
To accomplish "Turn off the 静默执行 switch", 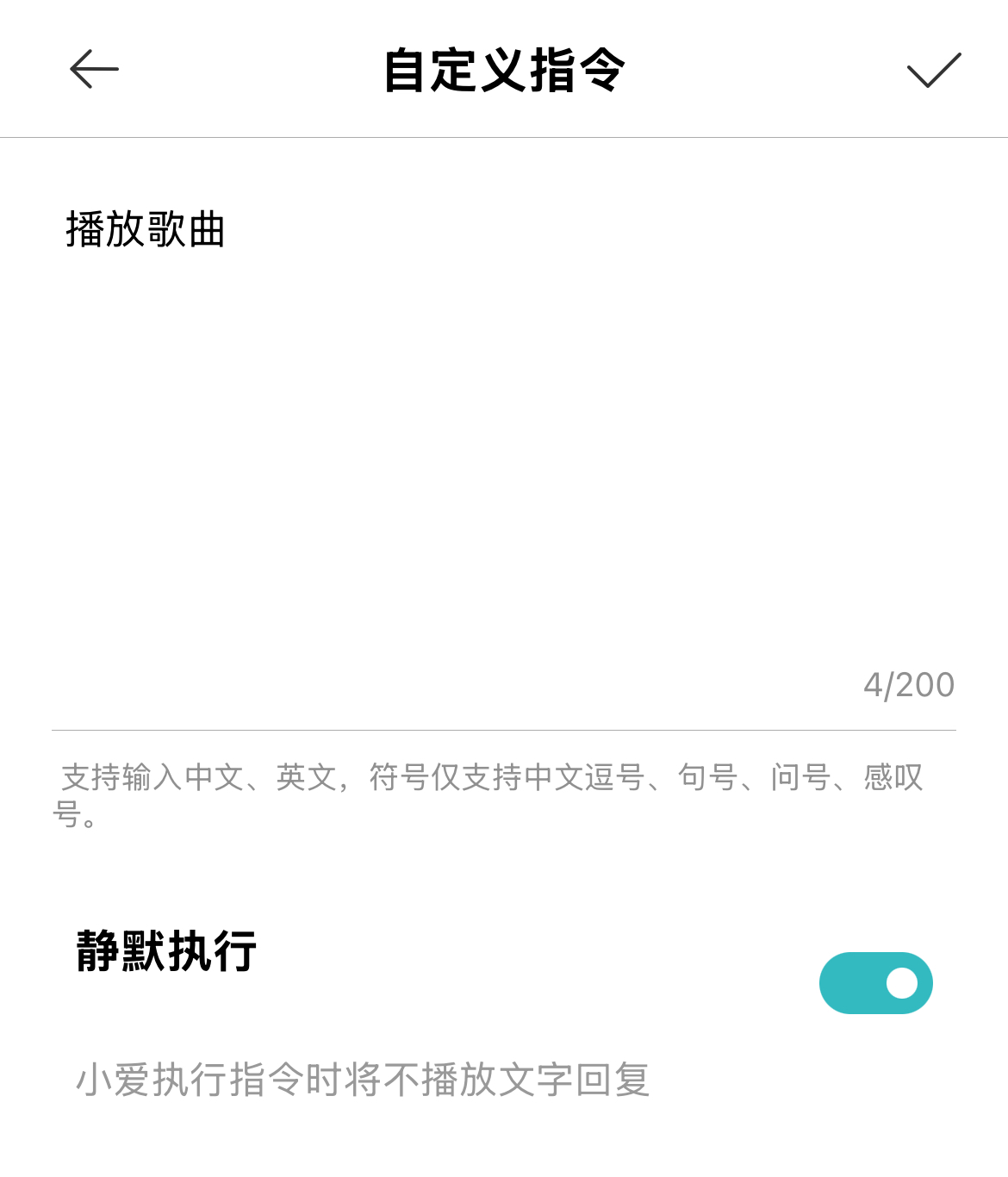I will [875, 983].
